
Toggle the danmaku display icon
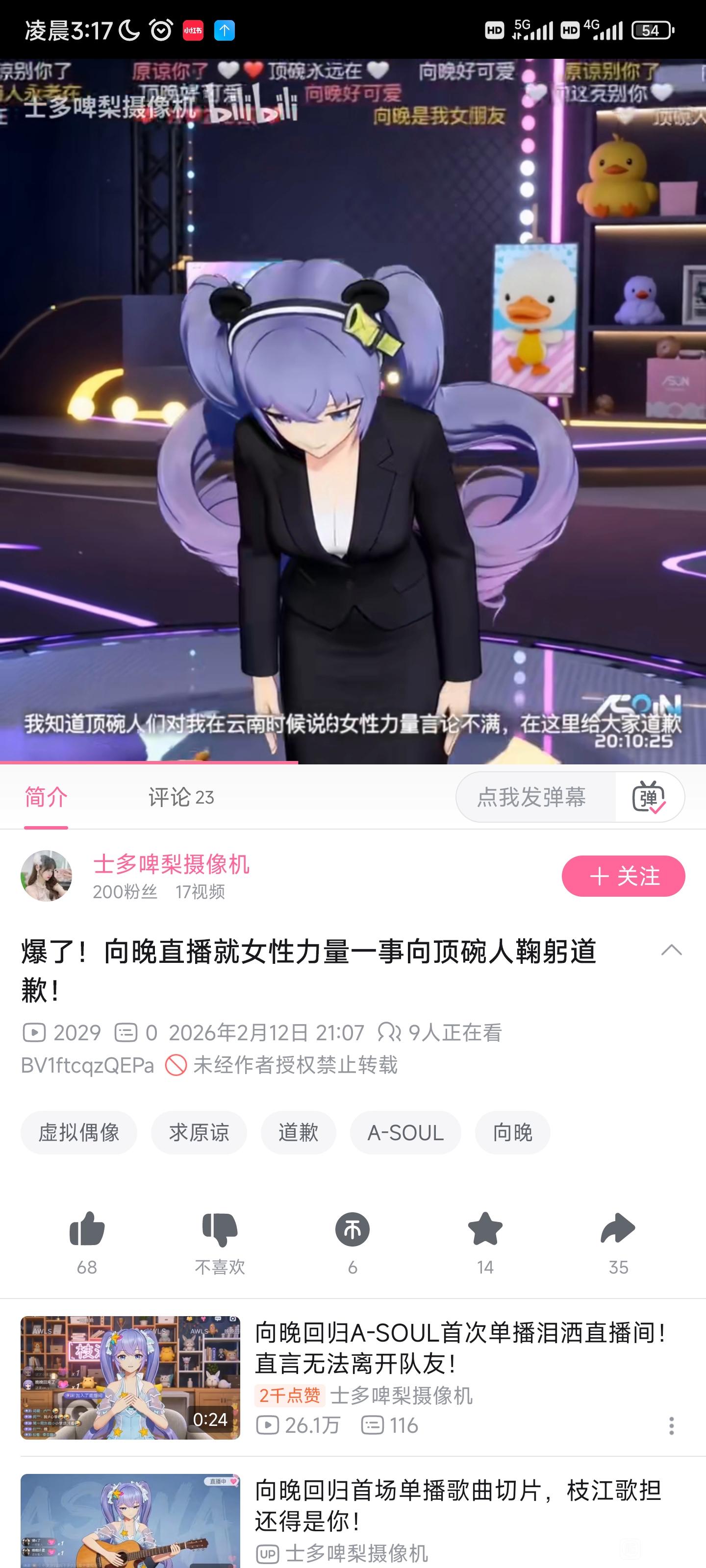(x=649, y=797)
